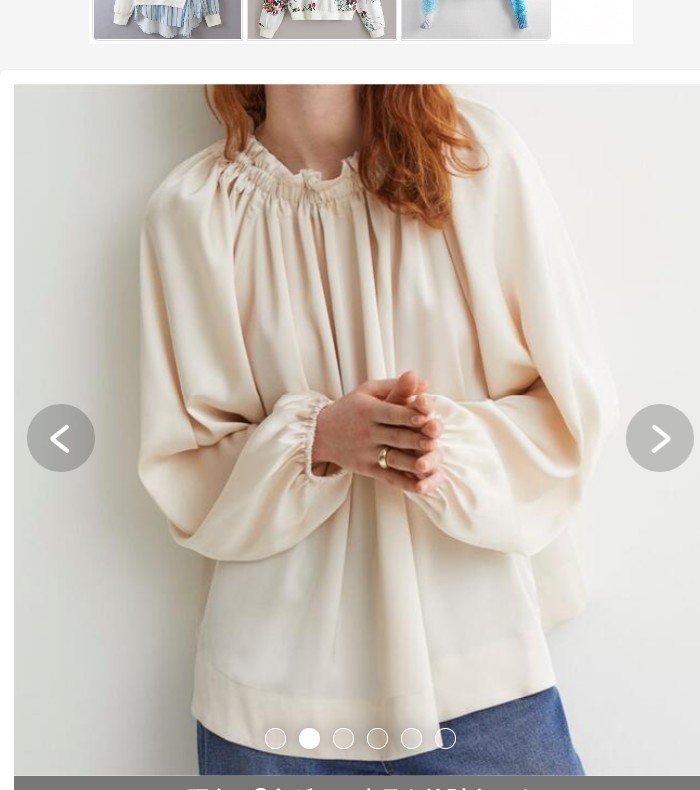The height and width of the screenshot is (790, 700).
Task: Go to the previous blouse photo
Action: (x=61, y=438)
